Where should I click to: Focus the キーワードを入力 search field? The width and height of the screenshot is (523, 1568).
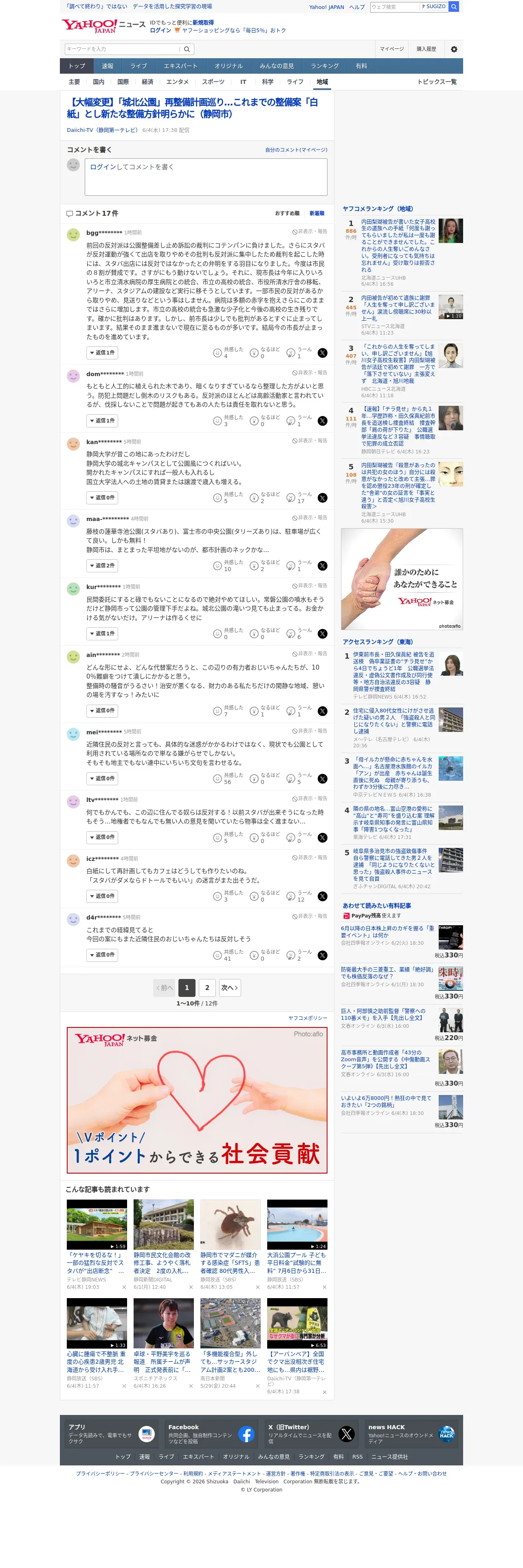(x=123, y=49)
